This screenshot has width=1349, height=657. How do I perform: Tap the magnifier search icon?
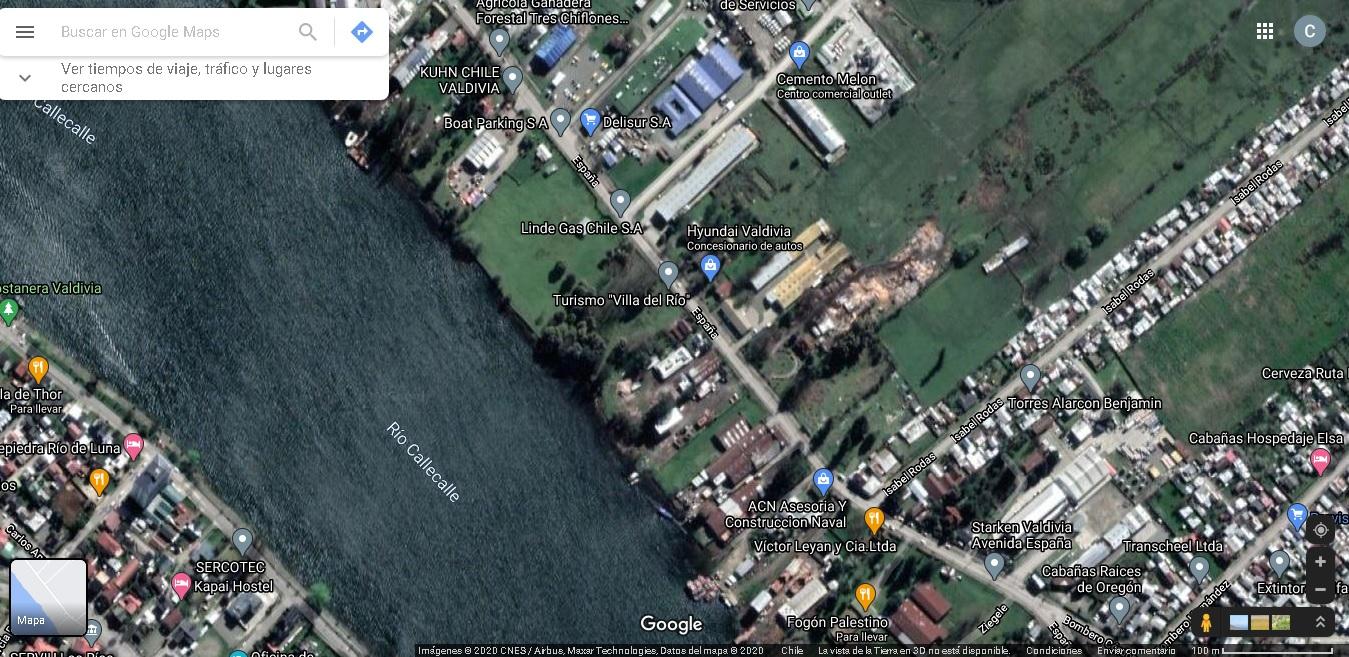click(308, 32)
